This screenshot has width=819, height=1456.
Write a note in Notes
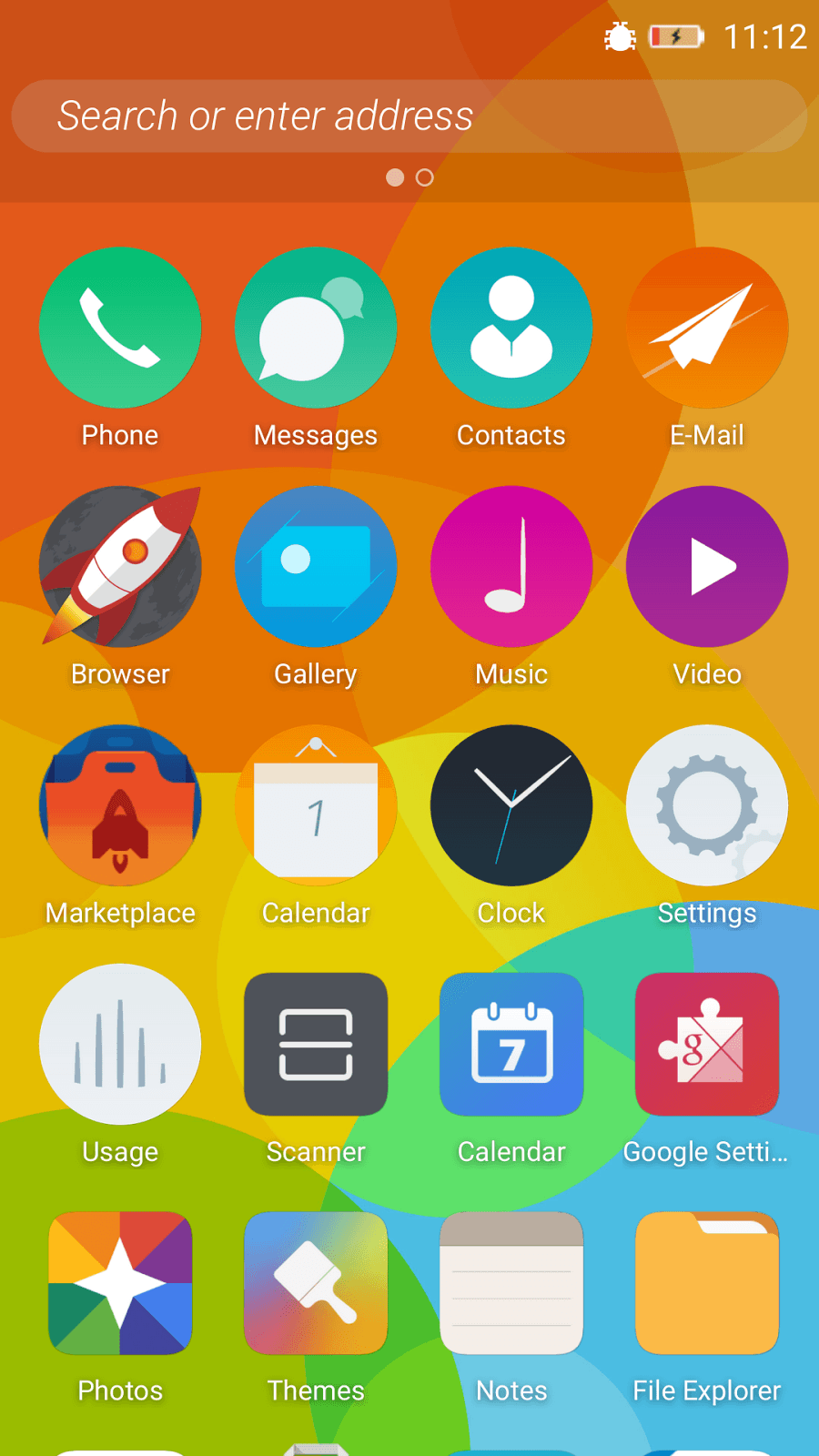click(511, 1283)
